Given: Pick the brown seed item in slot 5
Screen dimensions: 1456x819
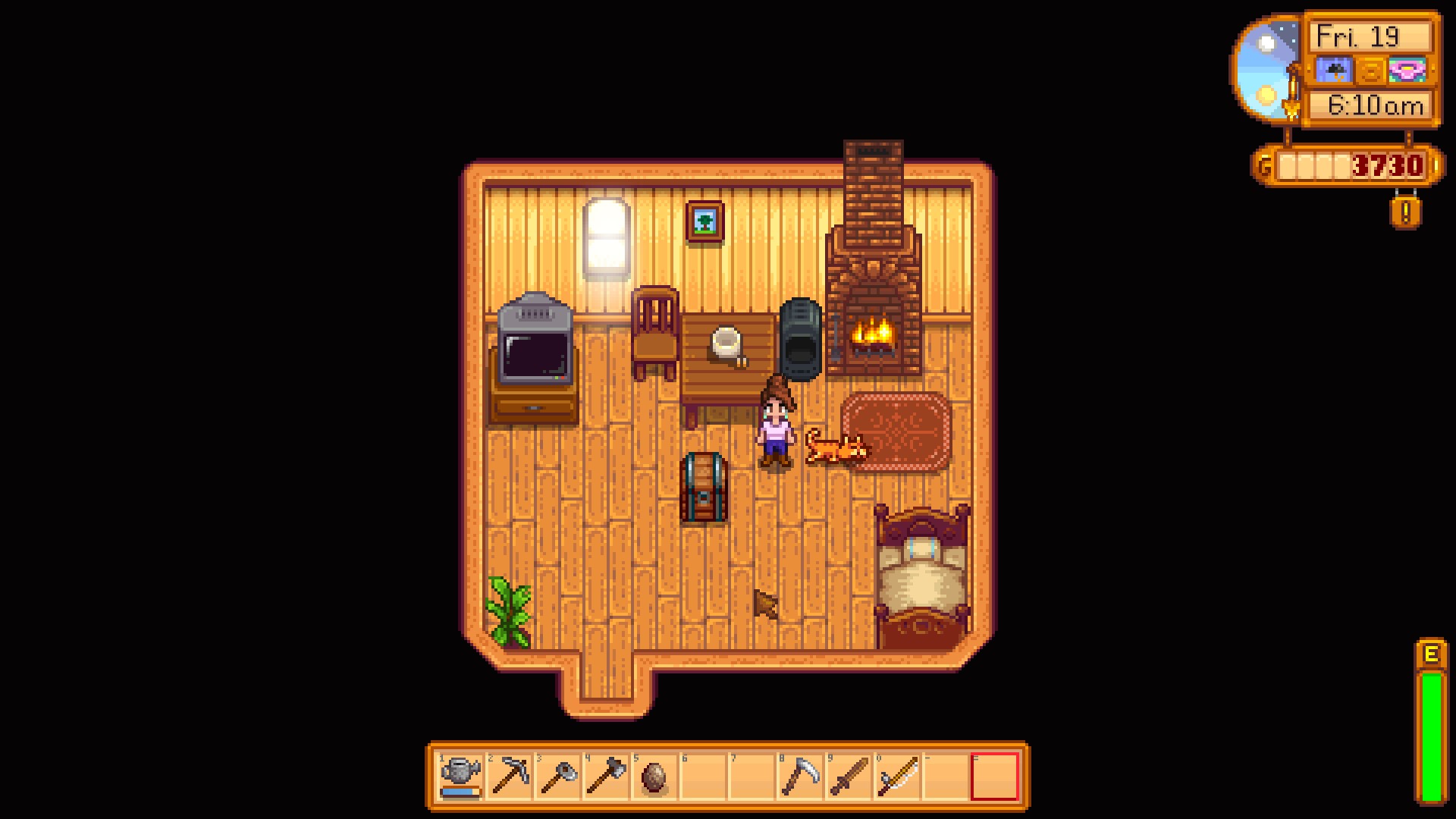Looking at the screenshot, I should (x=654, y=776).
